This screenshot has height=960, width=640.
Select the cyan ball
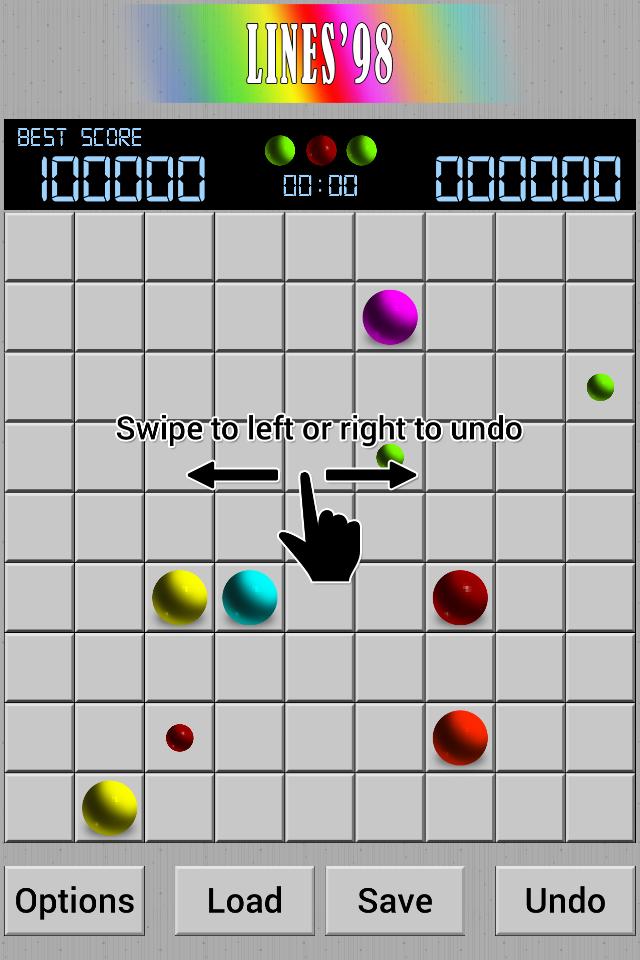(250, 597)
